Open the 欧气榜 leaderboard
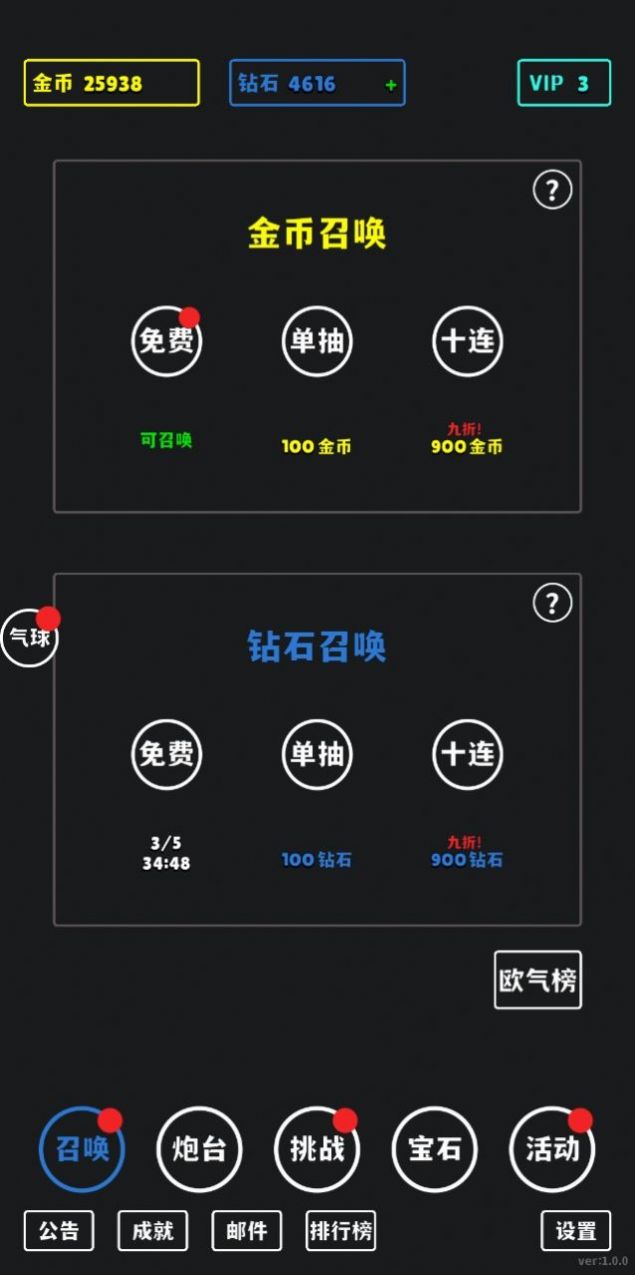The height and width of the screenshot is (1275, 635). pos(537,980)
